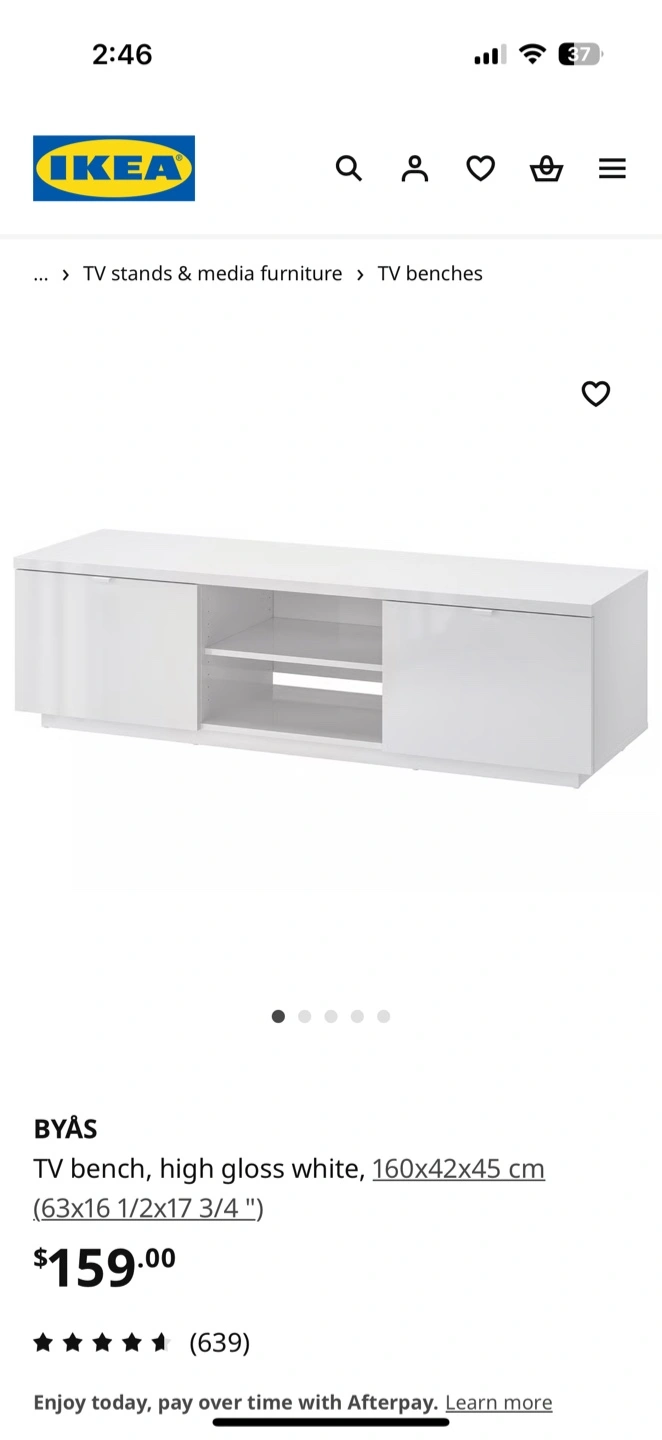This screenshot has width=662, height=1440.
Task: Open the favorites list heart in header
Action: tap(481, 168)
